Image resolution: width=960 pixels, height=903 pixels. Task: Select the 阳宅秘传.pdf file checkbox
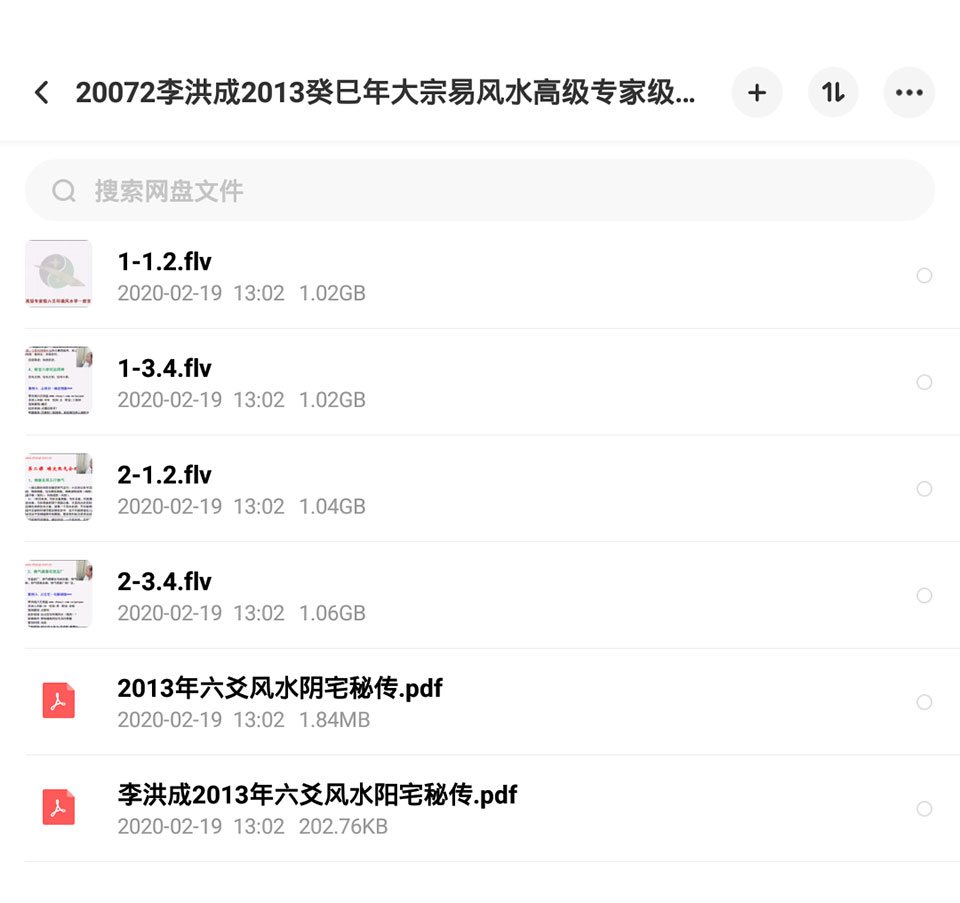924,808
